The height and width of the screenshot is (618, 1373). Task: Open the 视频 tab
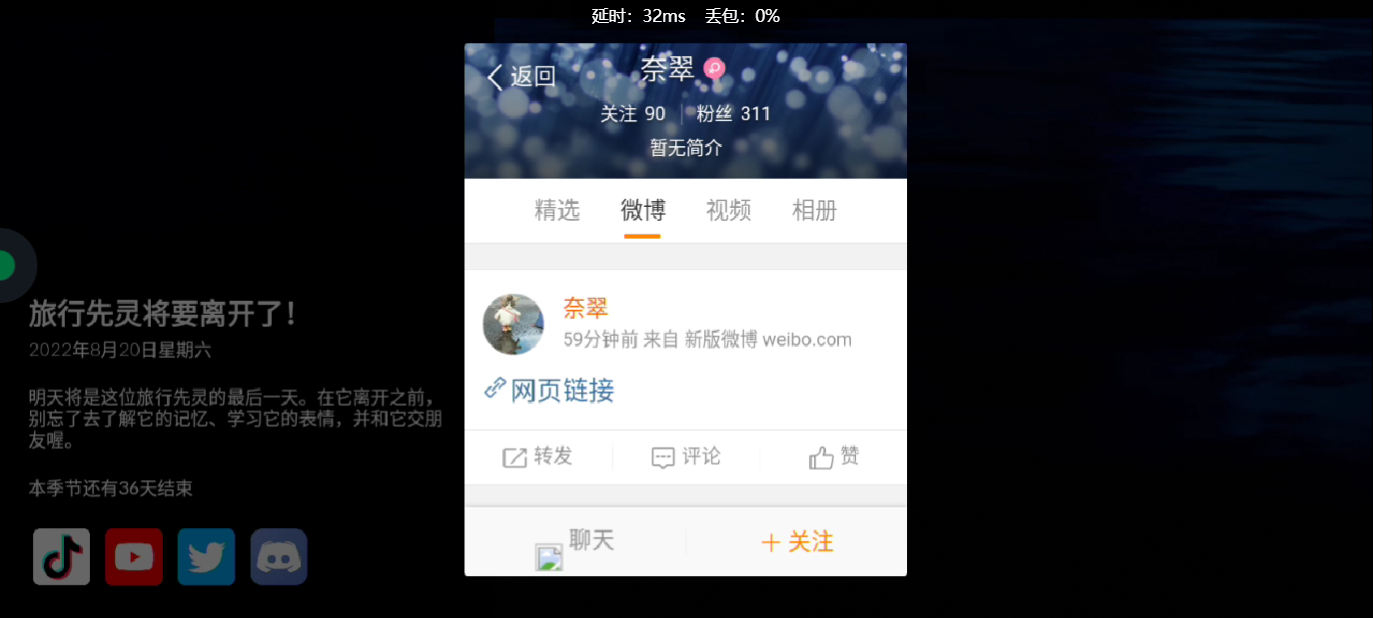coord(728,210)
